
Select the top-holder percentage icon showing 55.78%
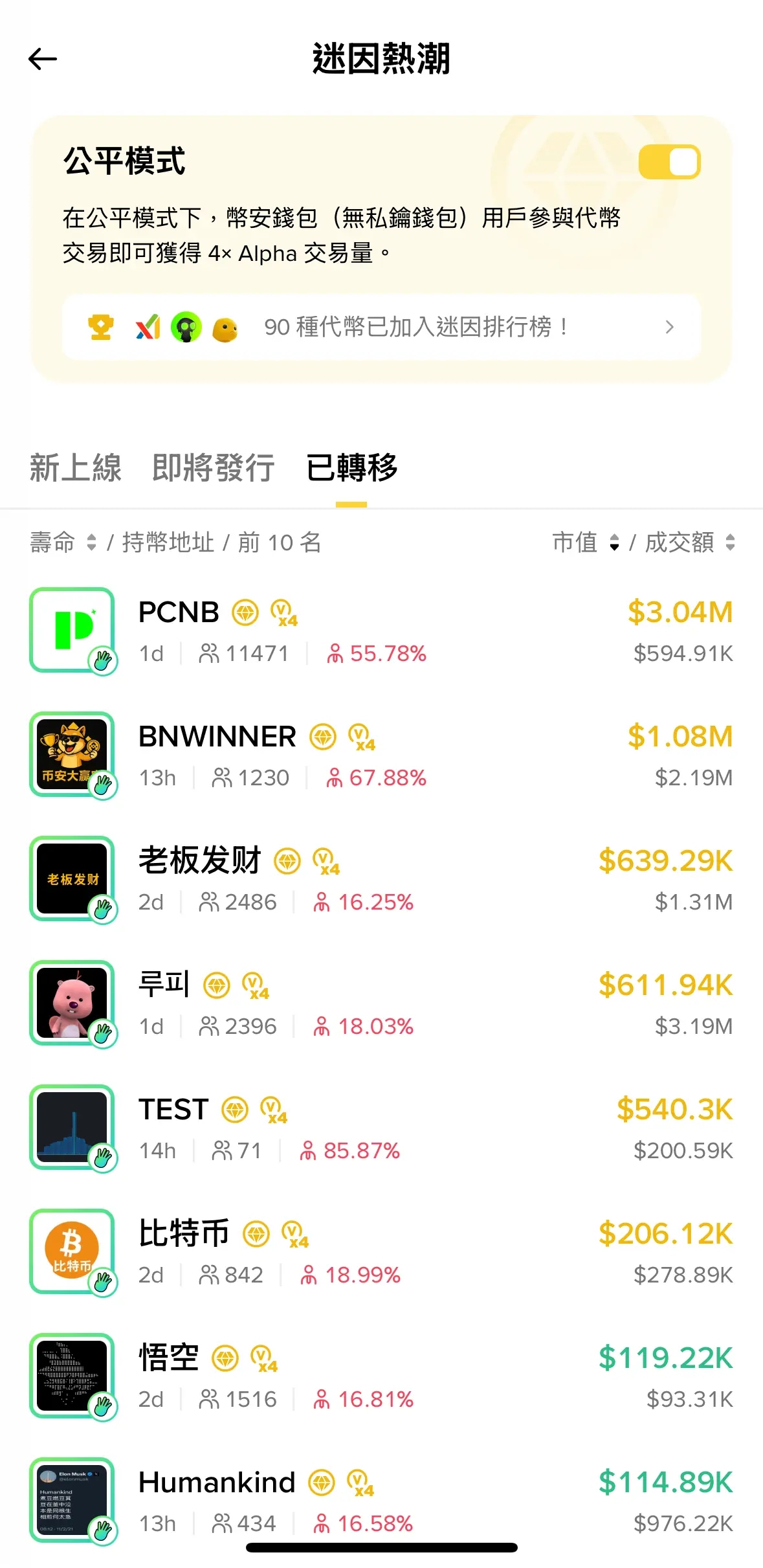tap(335, 655)
